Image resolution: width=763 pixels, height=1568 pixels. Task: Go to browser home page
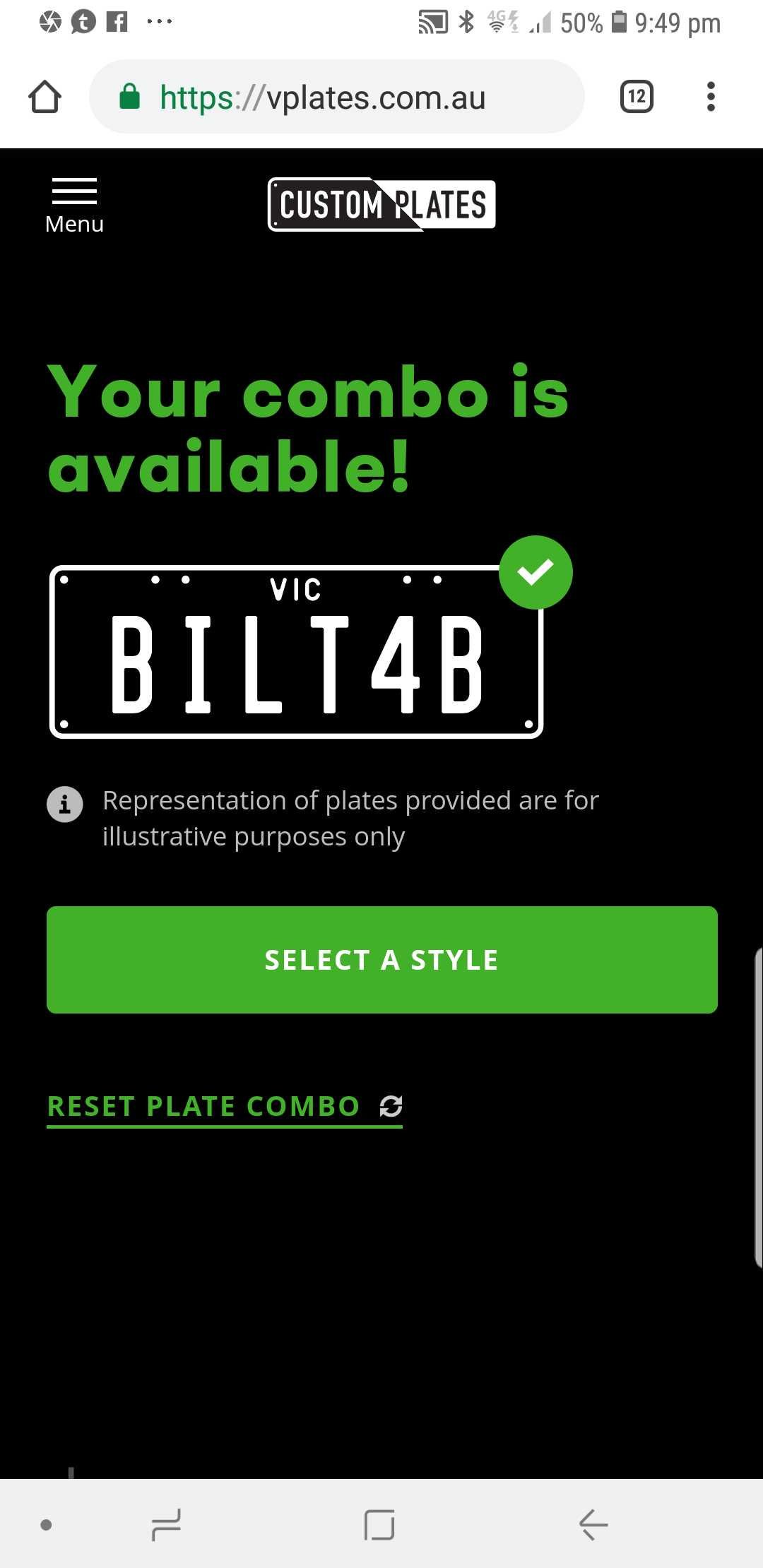point(45,97)
